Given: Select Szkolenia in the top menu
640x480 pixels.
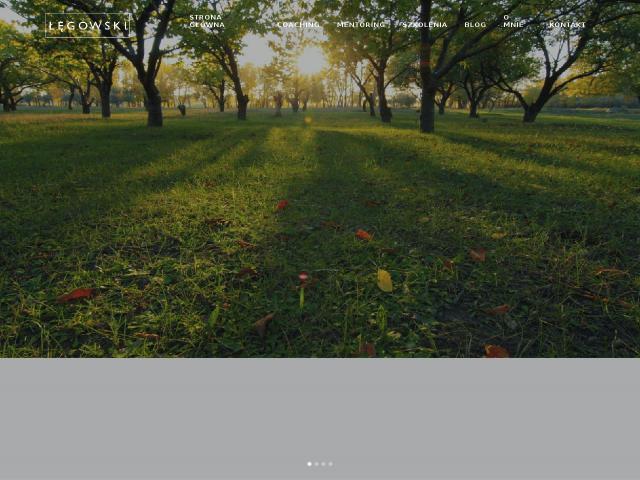Looking at the screenshot, I should click(425, 24).
